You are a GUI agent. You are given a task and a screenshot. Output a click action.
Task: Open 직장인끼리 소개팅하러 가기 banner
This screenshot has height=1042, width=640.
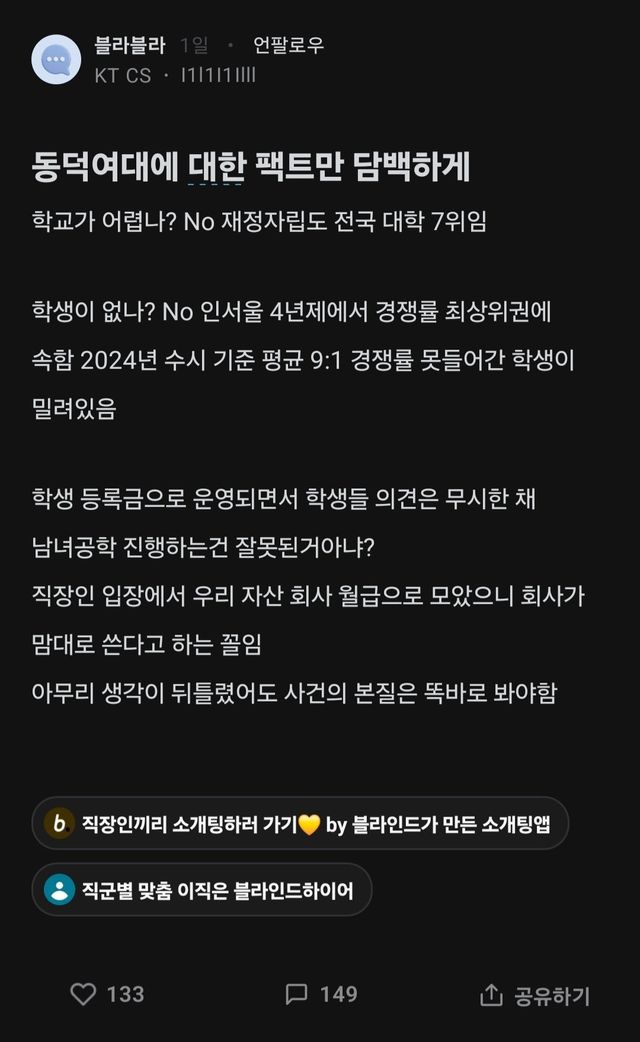pos(300,824)
